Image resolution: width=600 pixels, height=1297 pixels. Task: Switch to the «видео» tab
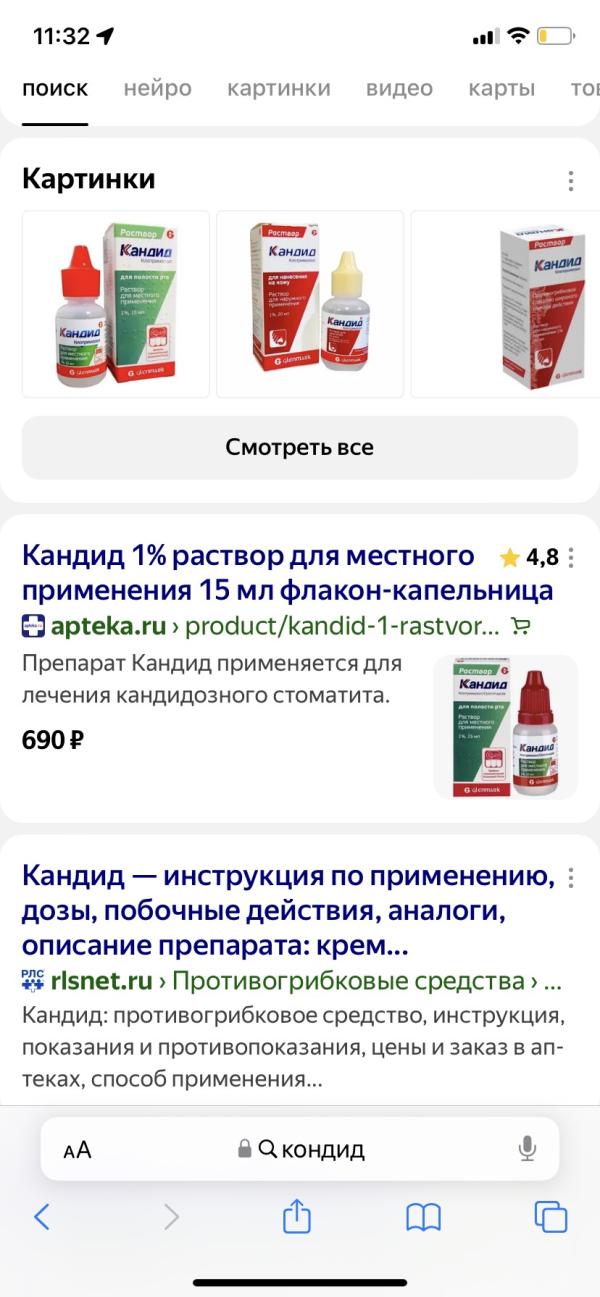[399, 88]
